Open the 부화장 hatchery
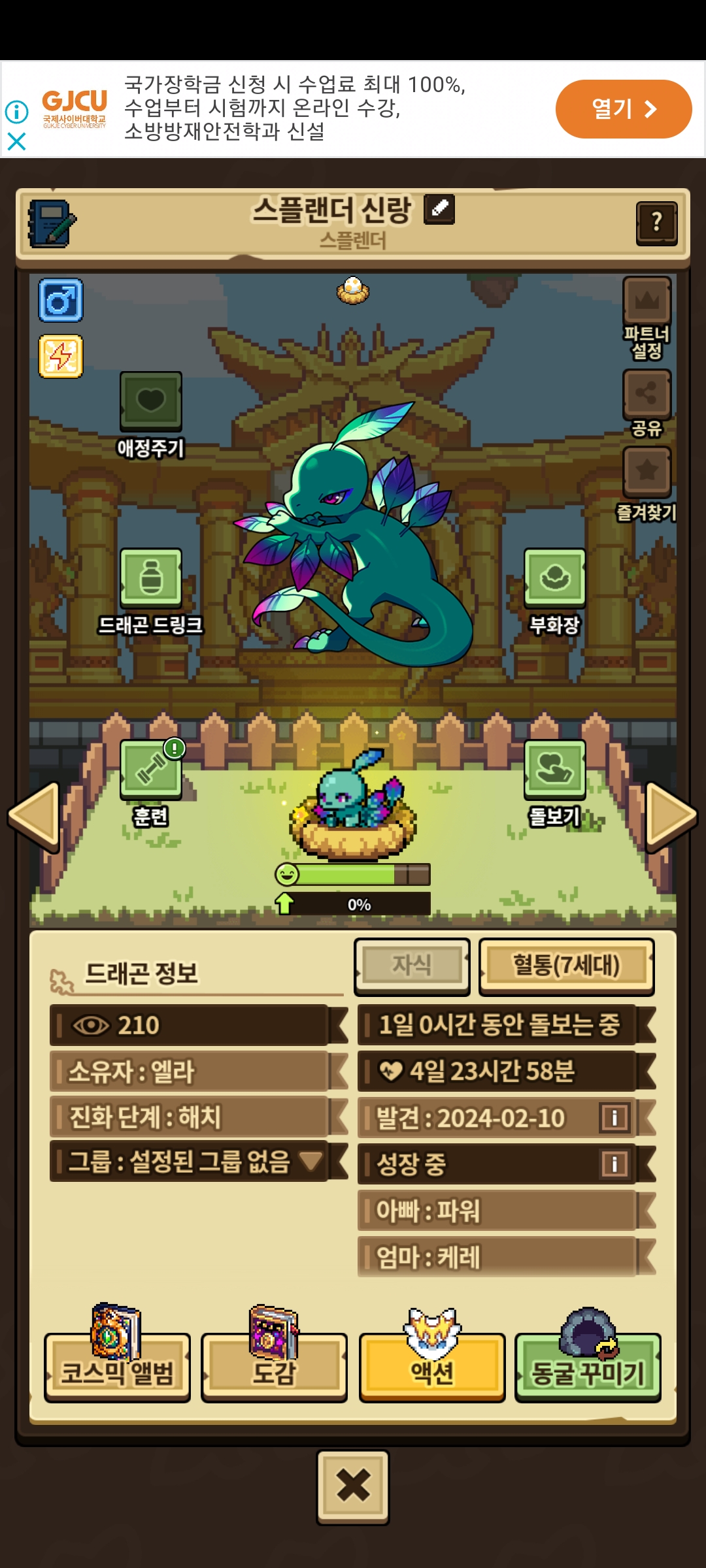Image resolution: width=706 pixels, height=1568 pixels. pos(554,579)
